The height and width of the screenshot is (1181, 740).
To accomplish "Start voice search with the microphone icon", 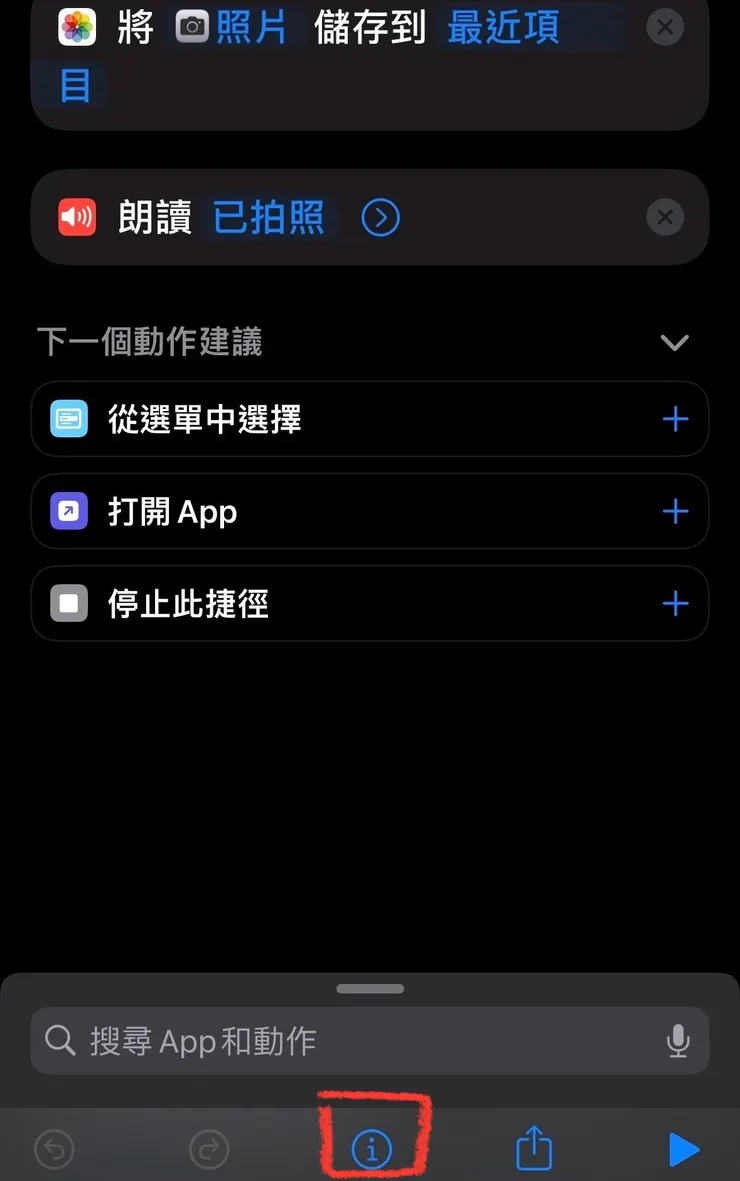I will click(x=679, y=1041).
